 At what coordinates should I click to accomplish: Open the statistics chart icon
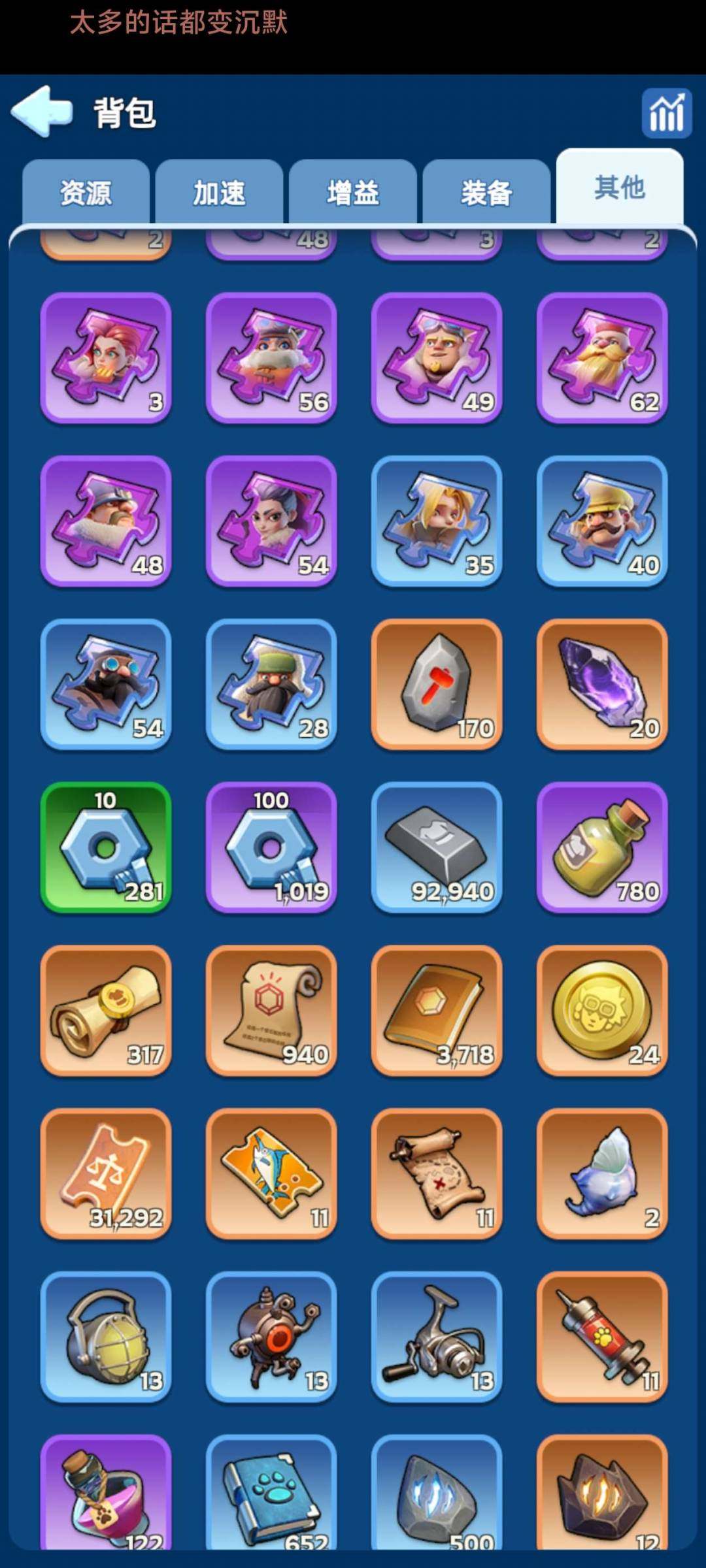666,113
